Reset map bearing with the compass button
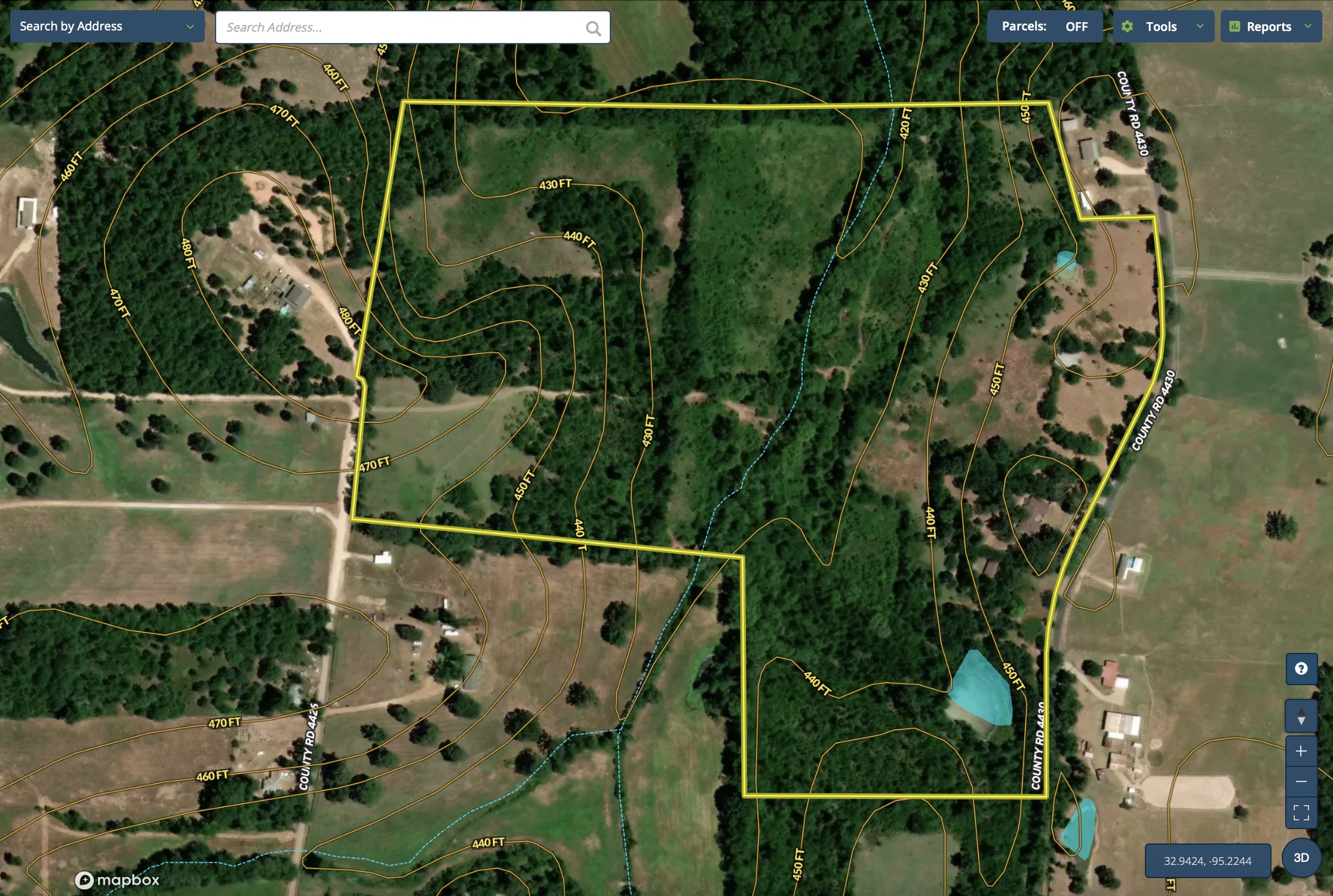The width and height of the screenshot is (1333, 896). point(1301,717)
